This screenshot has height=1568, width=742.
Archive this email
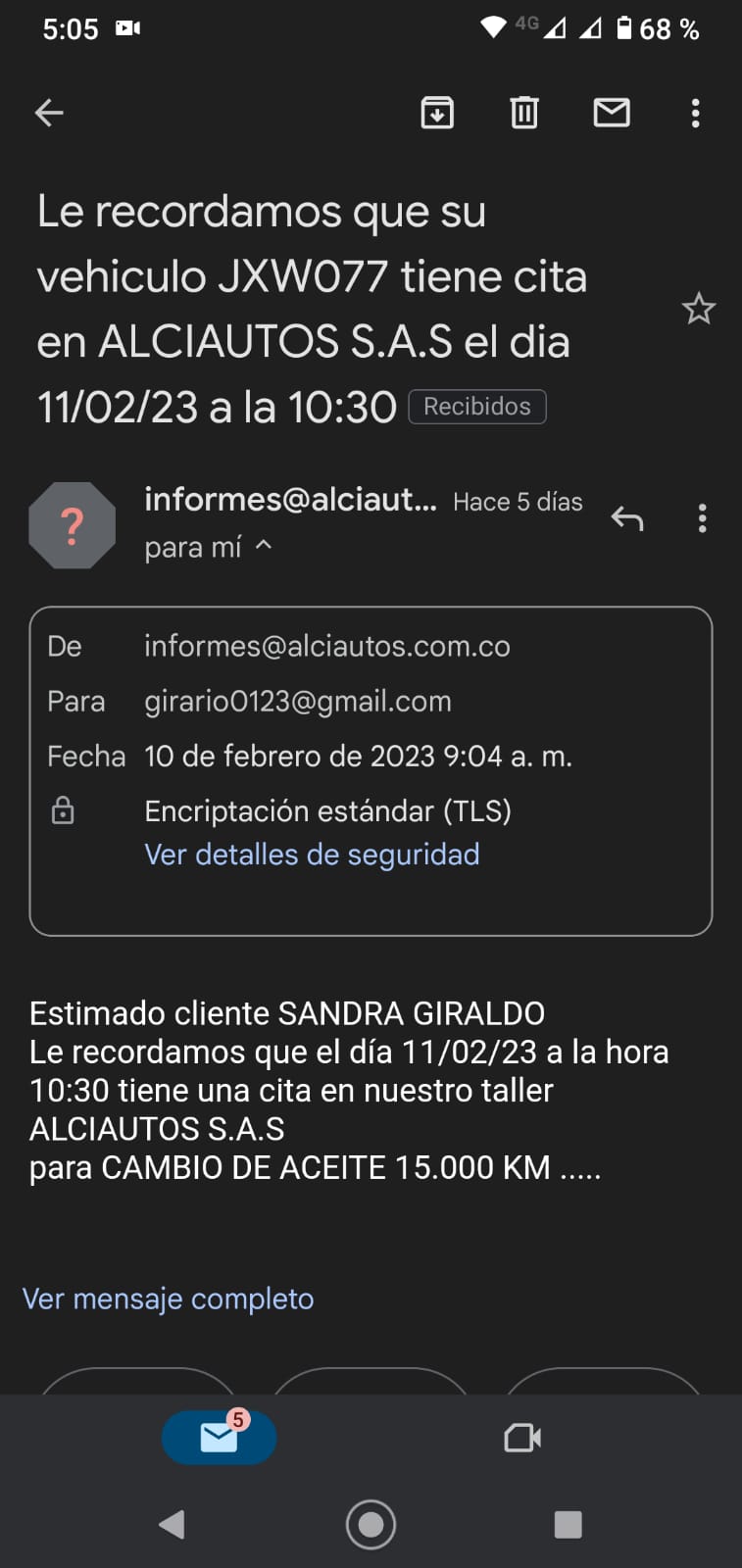click(437, 113)
